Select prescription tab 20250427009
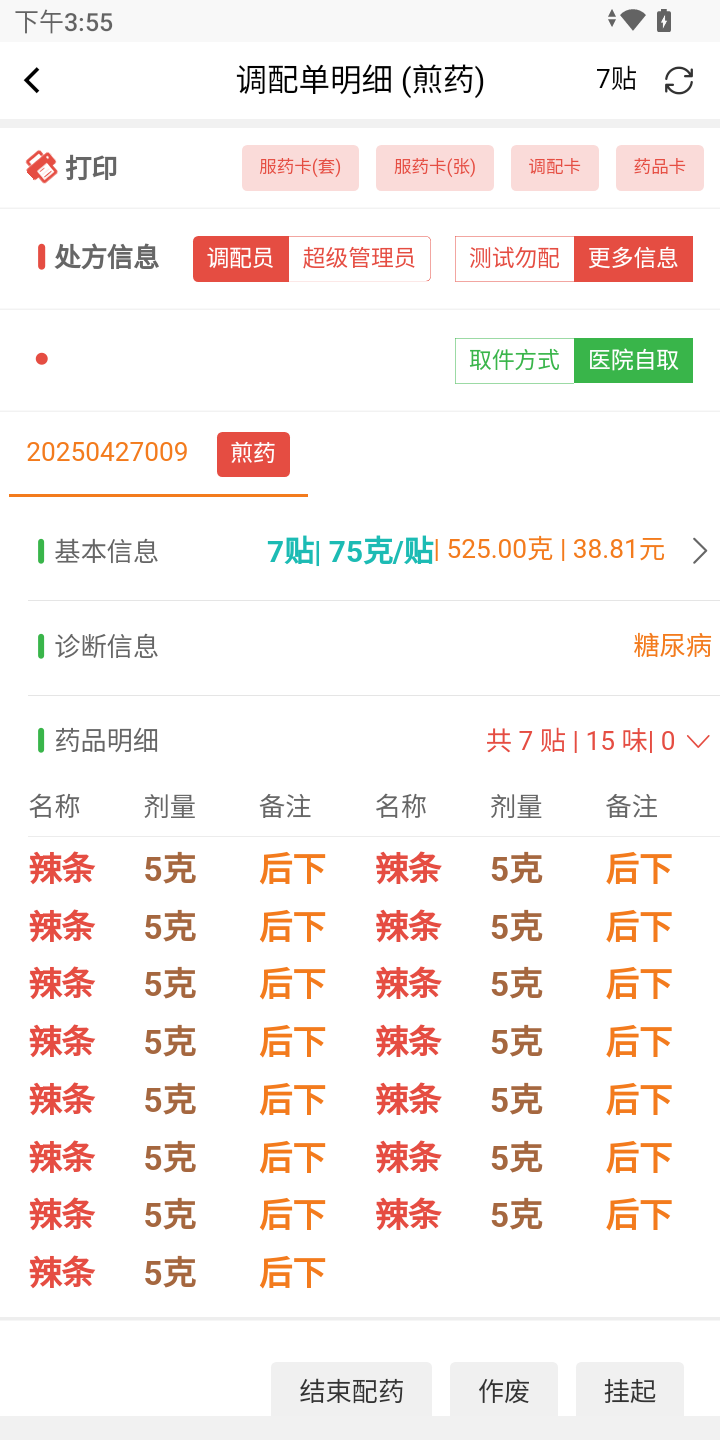 coord(107,453)
